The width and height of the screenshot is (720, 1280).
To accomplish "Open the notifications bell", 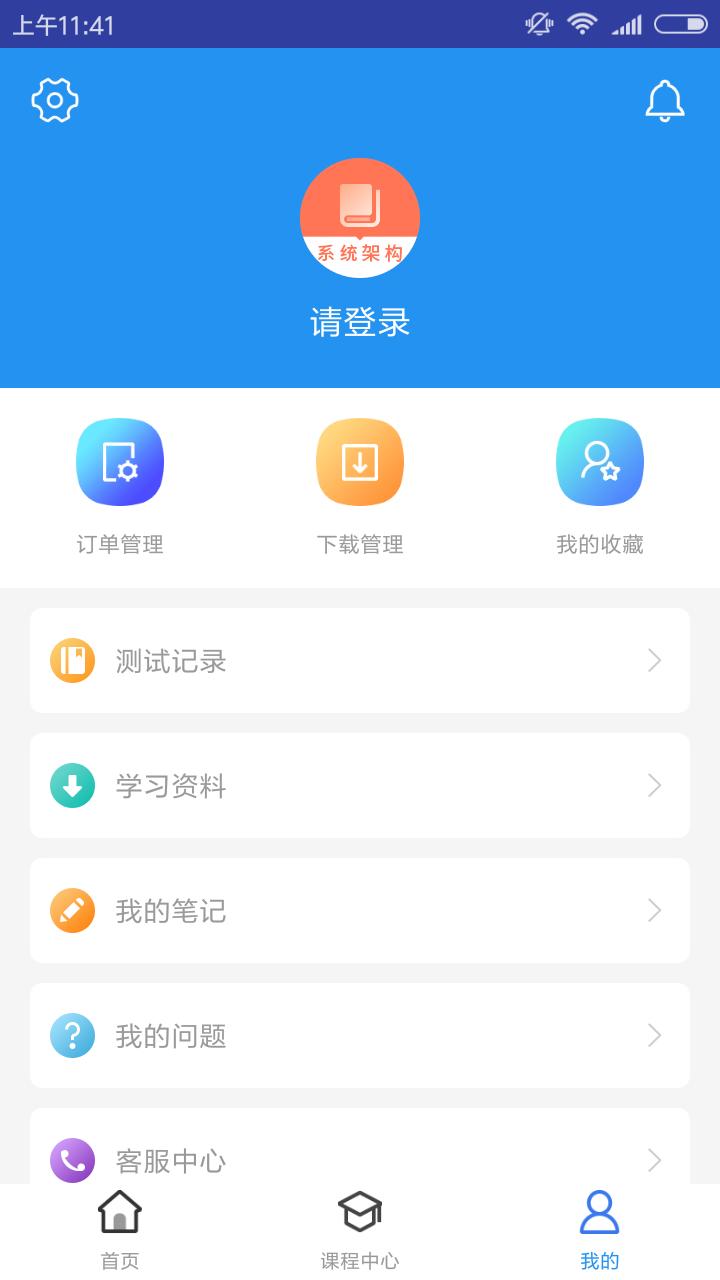I will [664, 101].
